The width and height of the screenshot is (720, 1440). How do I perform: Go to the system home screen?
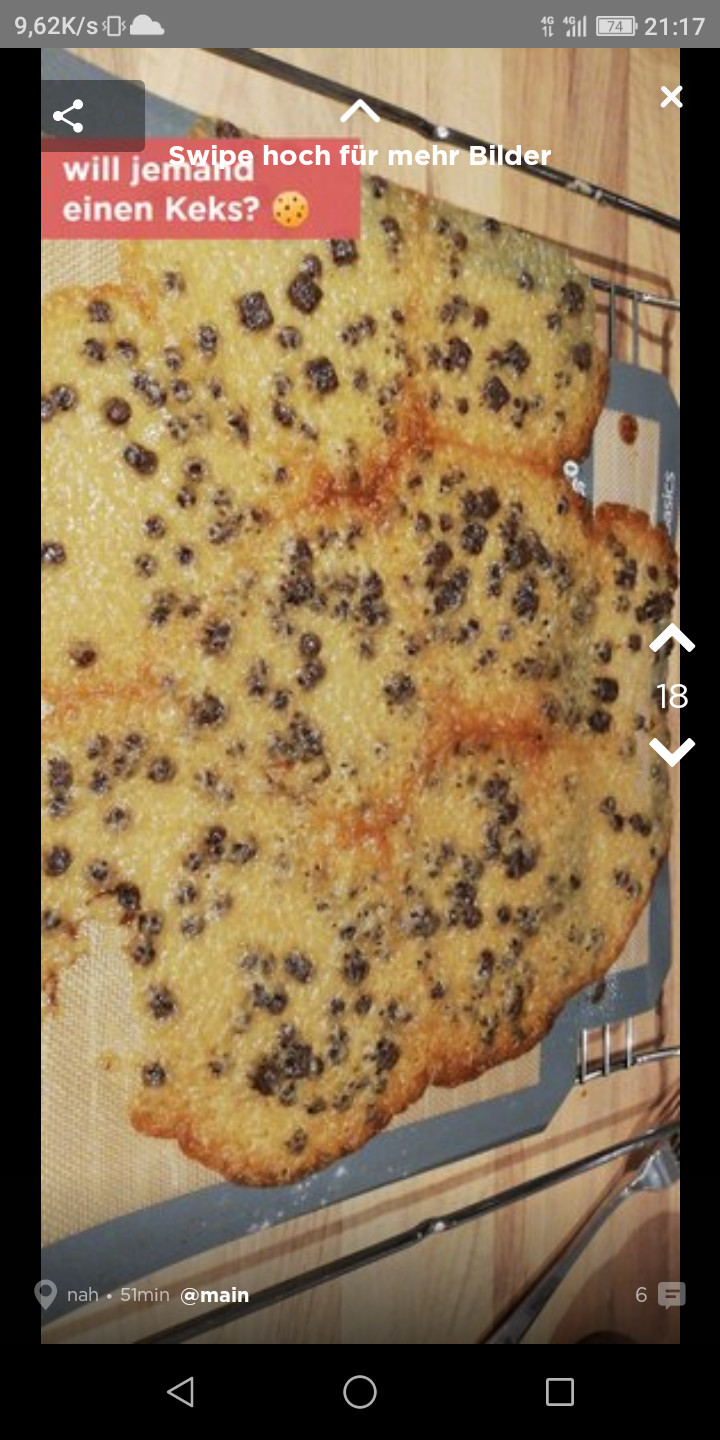(x=360, y=1391)
